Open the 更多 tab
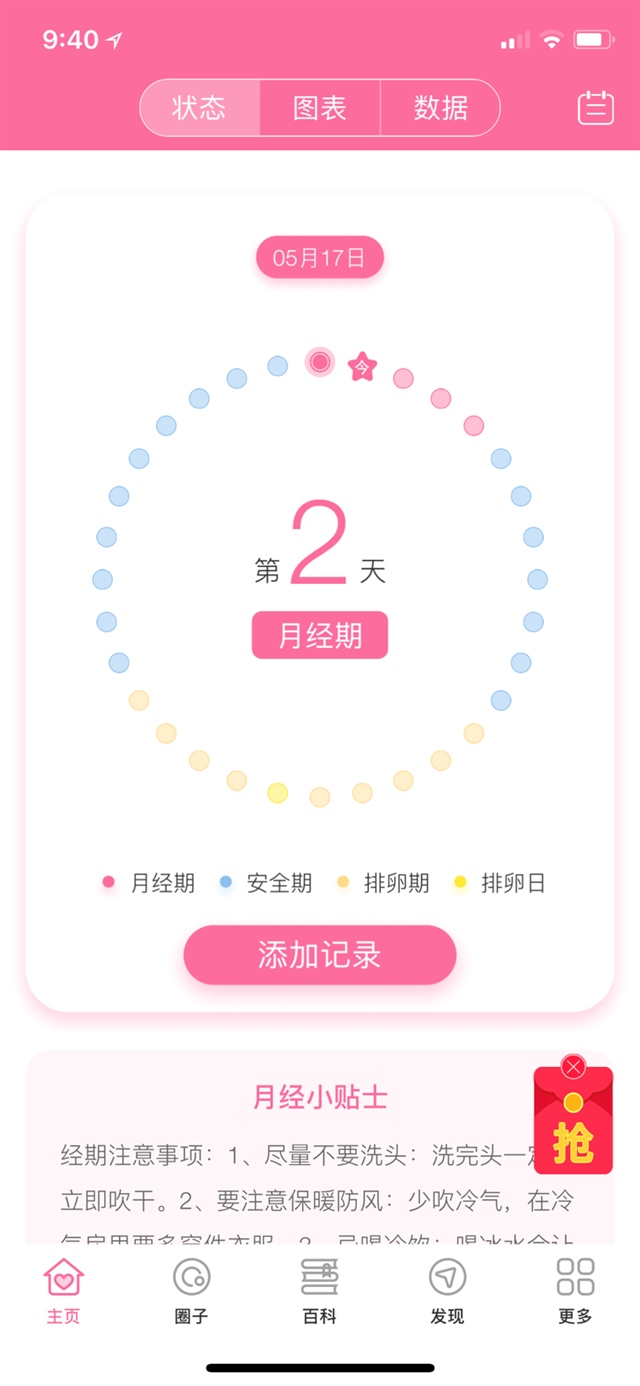 point(576,1290)
